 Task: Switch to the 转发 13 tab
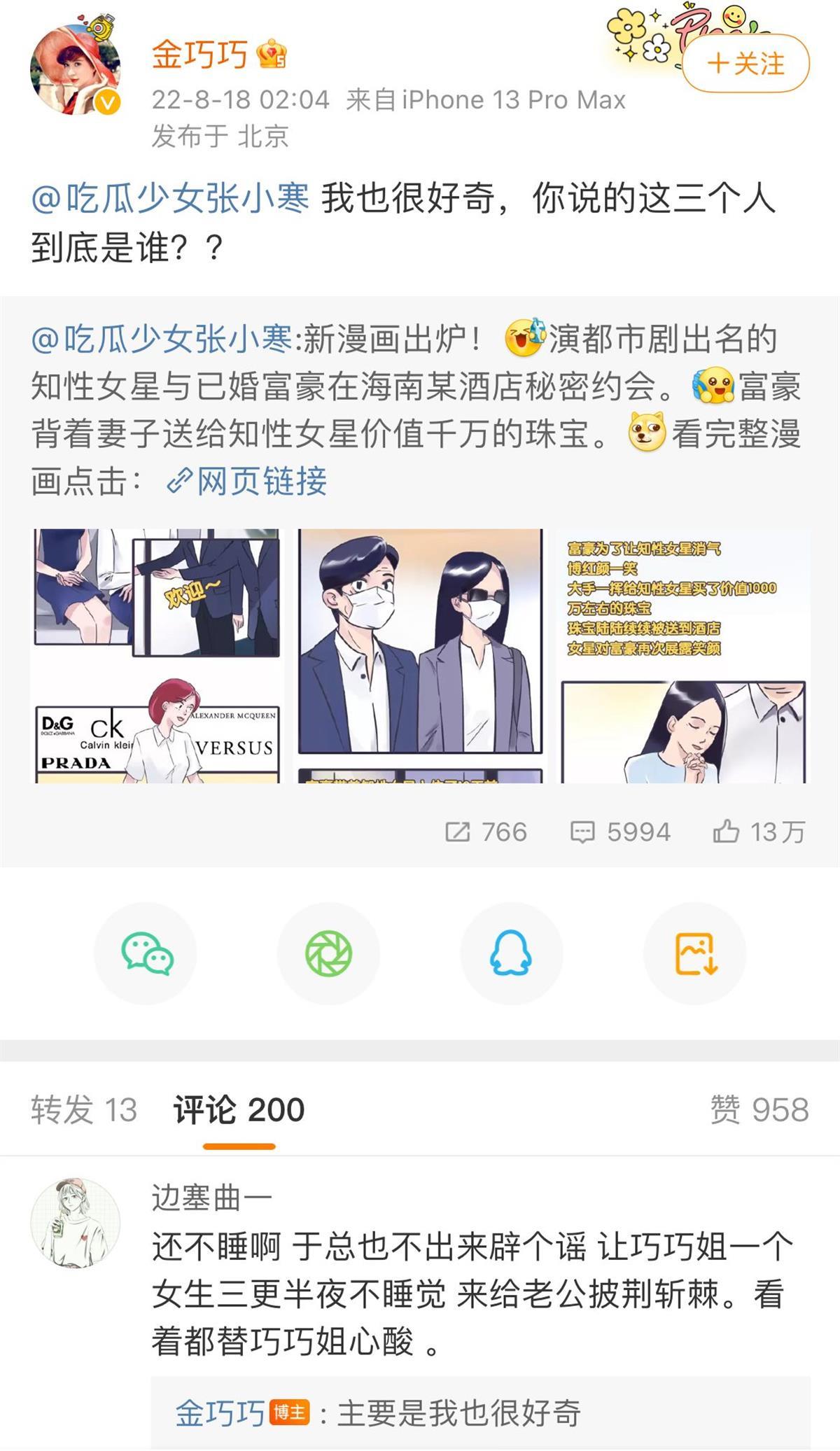84,1110
